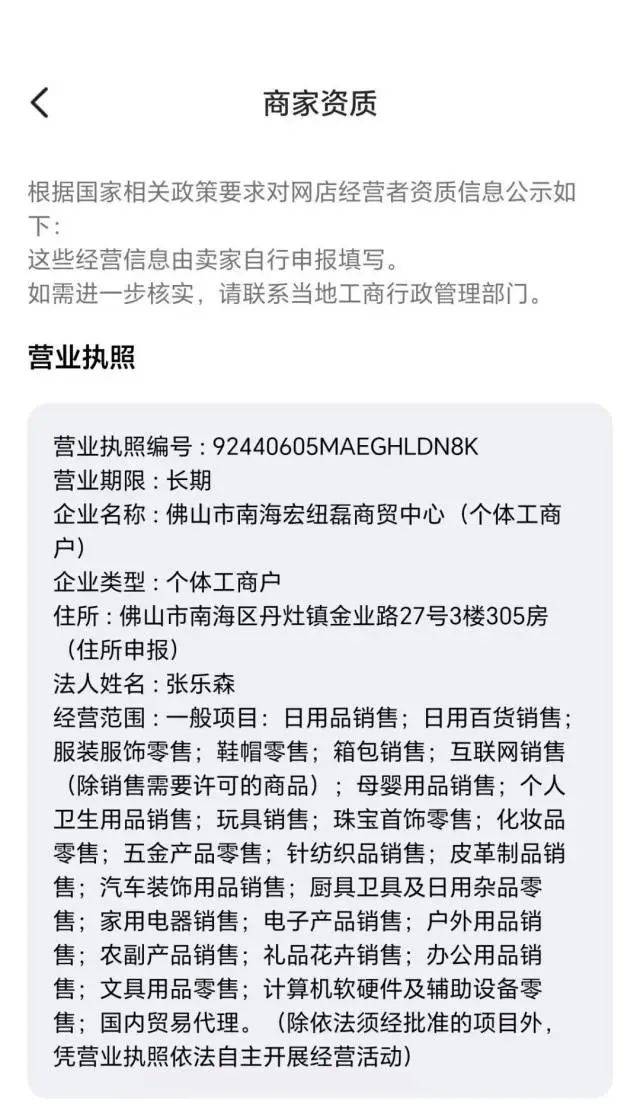
Task: Go back from the 商家资质 page
Action: pyautogui.click(x=40, y=102)
